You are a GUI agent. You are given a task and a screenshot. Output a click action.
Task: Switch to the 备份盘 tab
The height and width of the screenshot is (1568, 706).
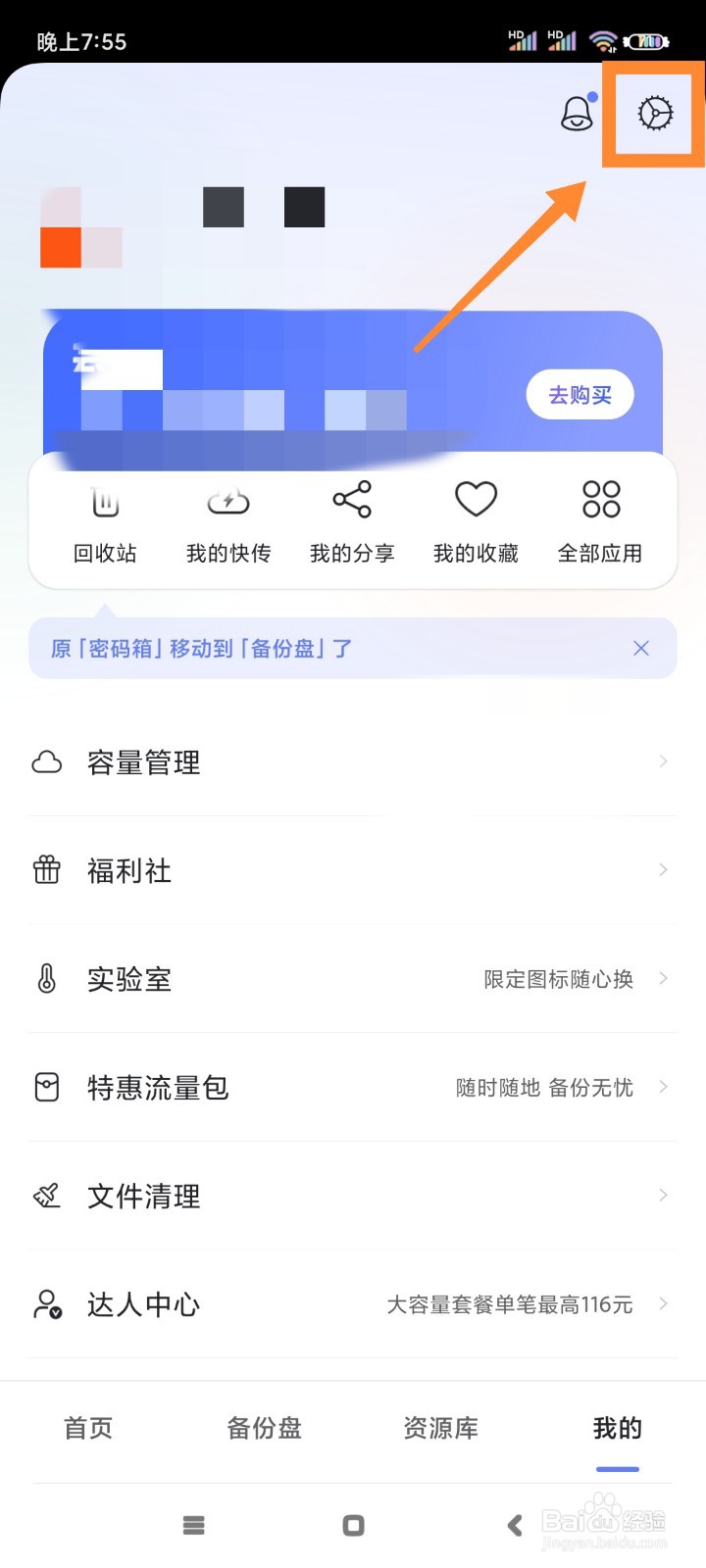263,1430
